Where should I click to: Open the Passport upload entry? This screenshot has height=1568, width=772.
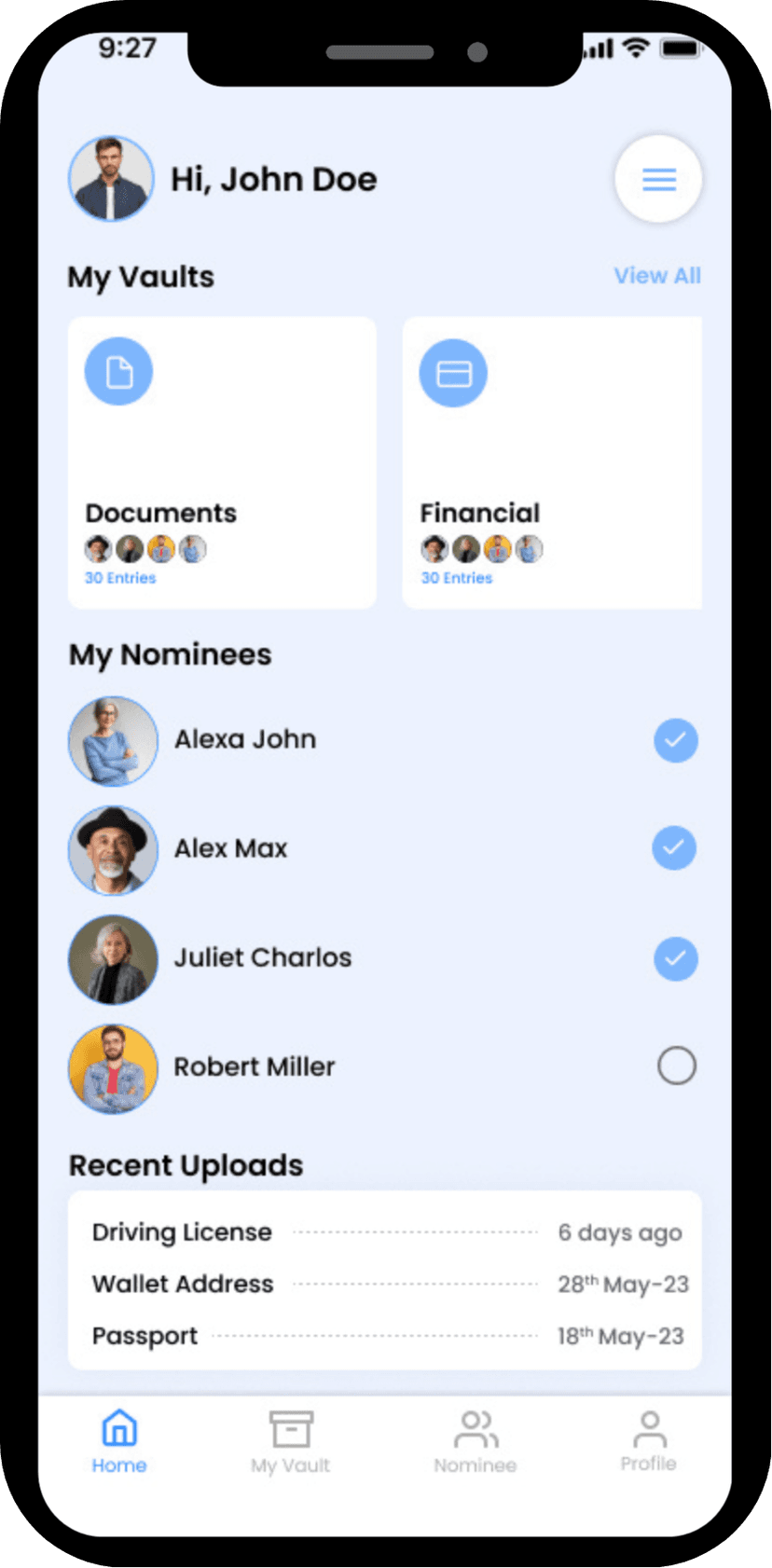point(145,1337)
